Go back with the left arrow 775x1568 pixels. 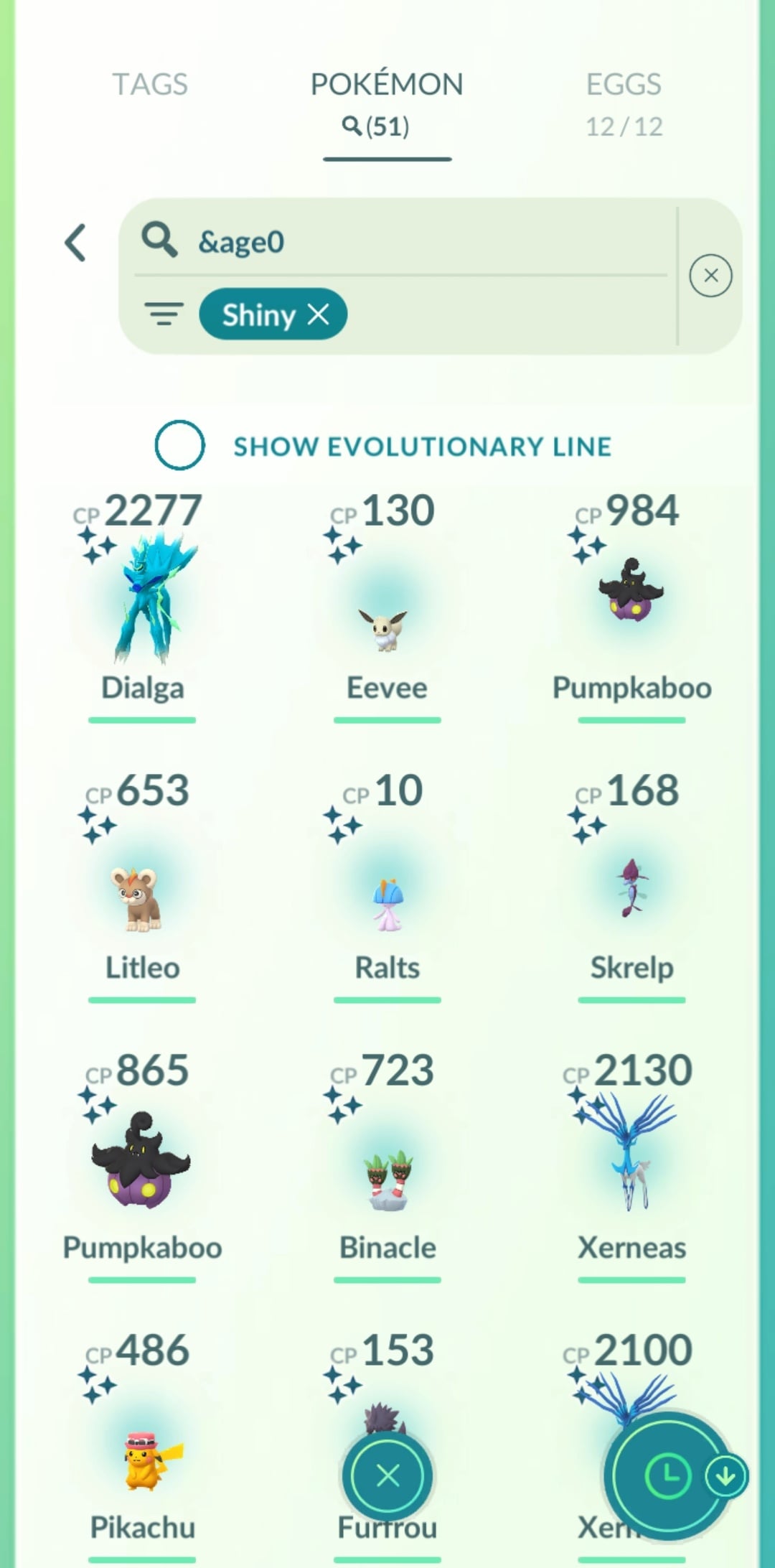pos(76,243)
